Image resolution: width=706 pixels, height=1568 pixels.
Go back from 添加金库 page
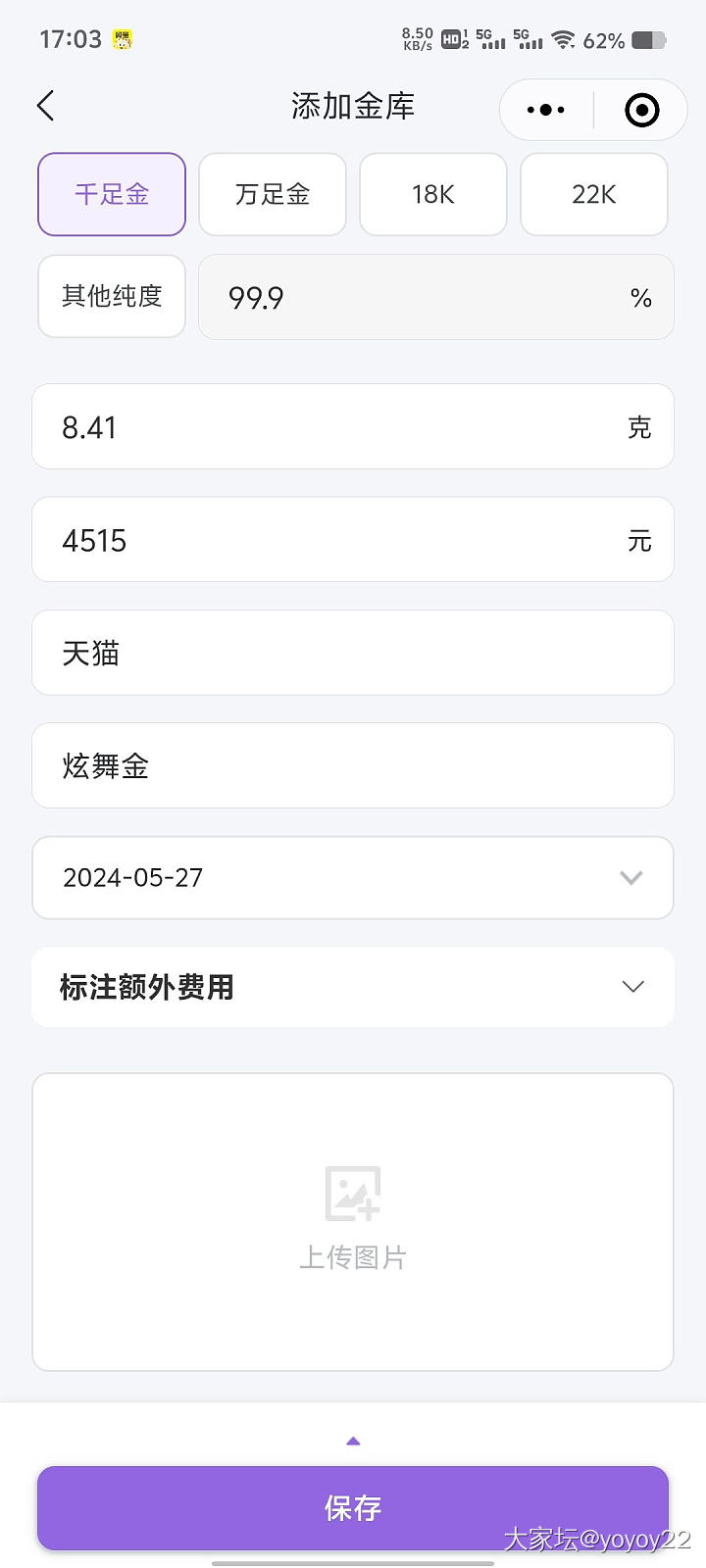click(x=46, y=106)
